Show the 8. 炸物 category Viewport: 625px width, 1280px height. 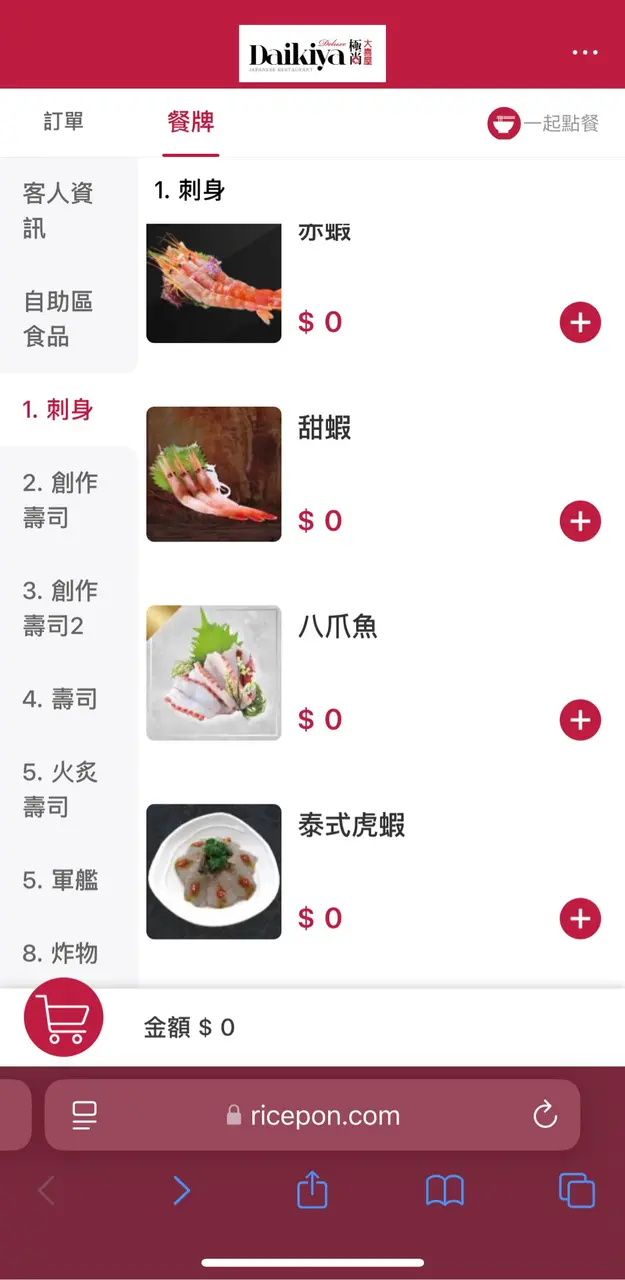[60, 953]
